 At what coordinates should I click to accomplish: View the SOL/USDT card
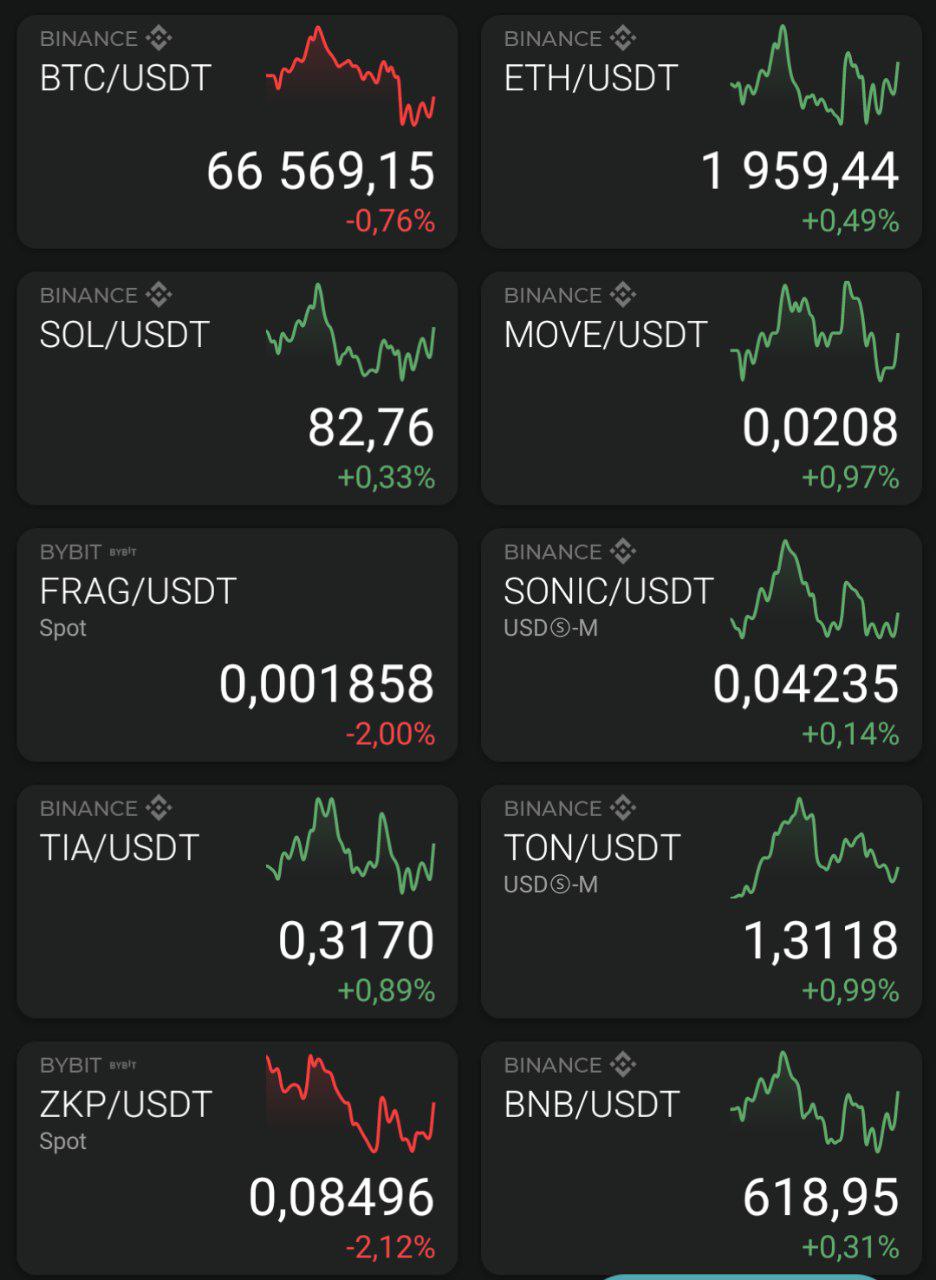(237, 388)
